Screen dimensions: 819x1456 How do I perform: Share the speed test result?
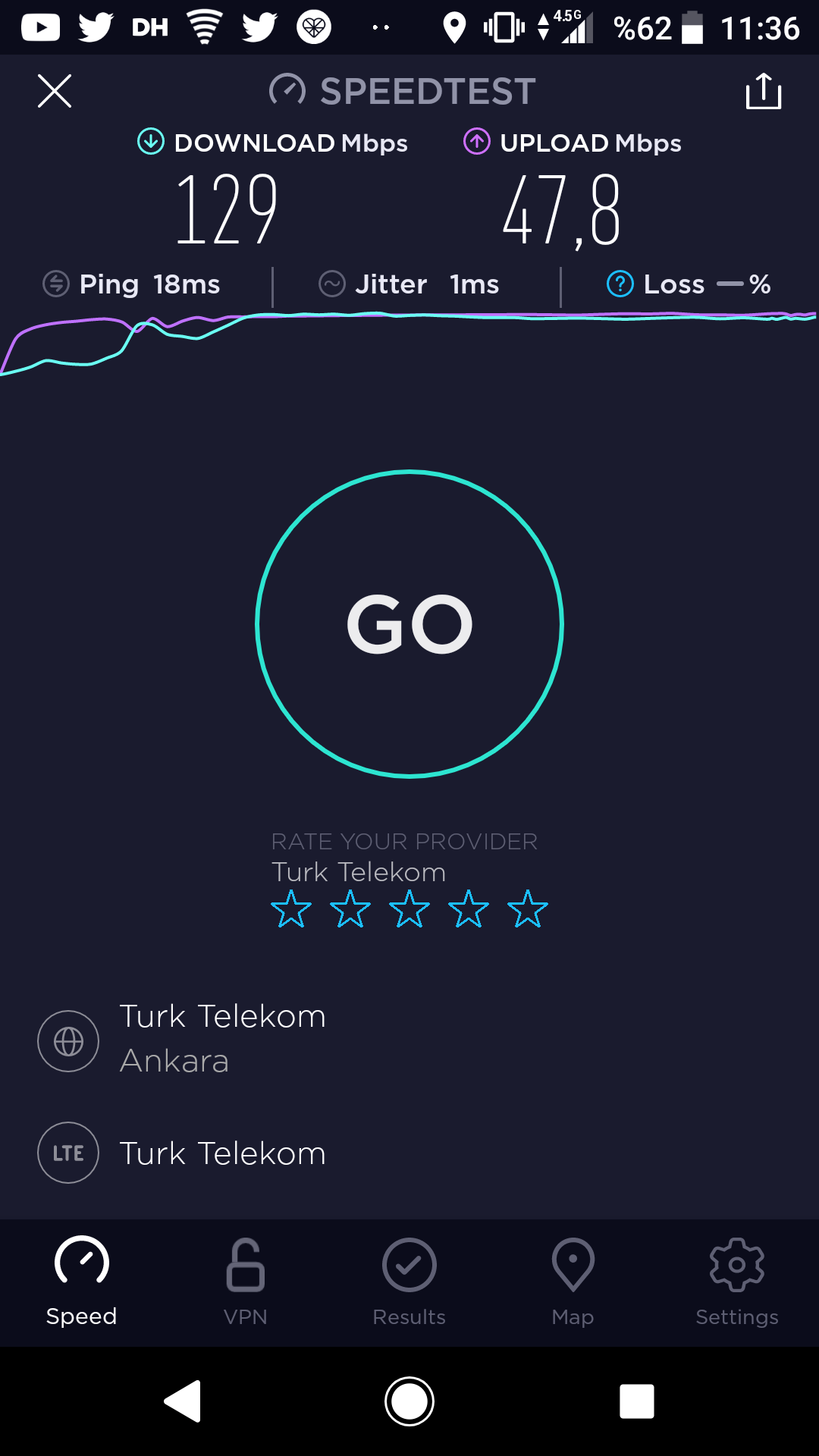tap(764, 91)
